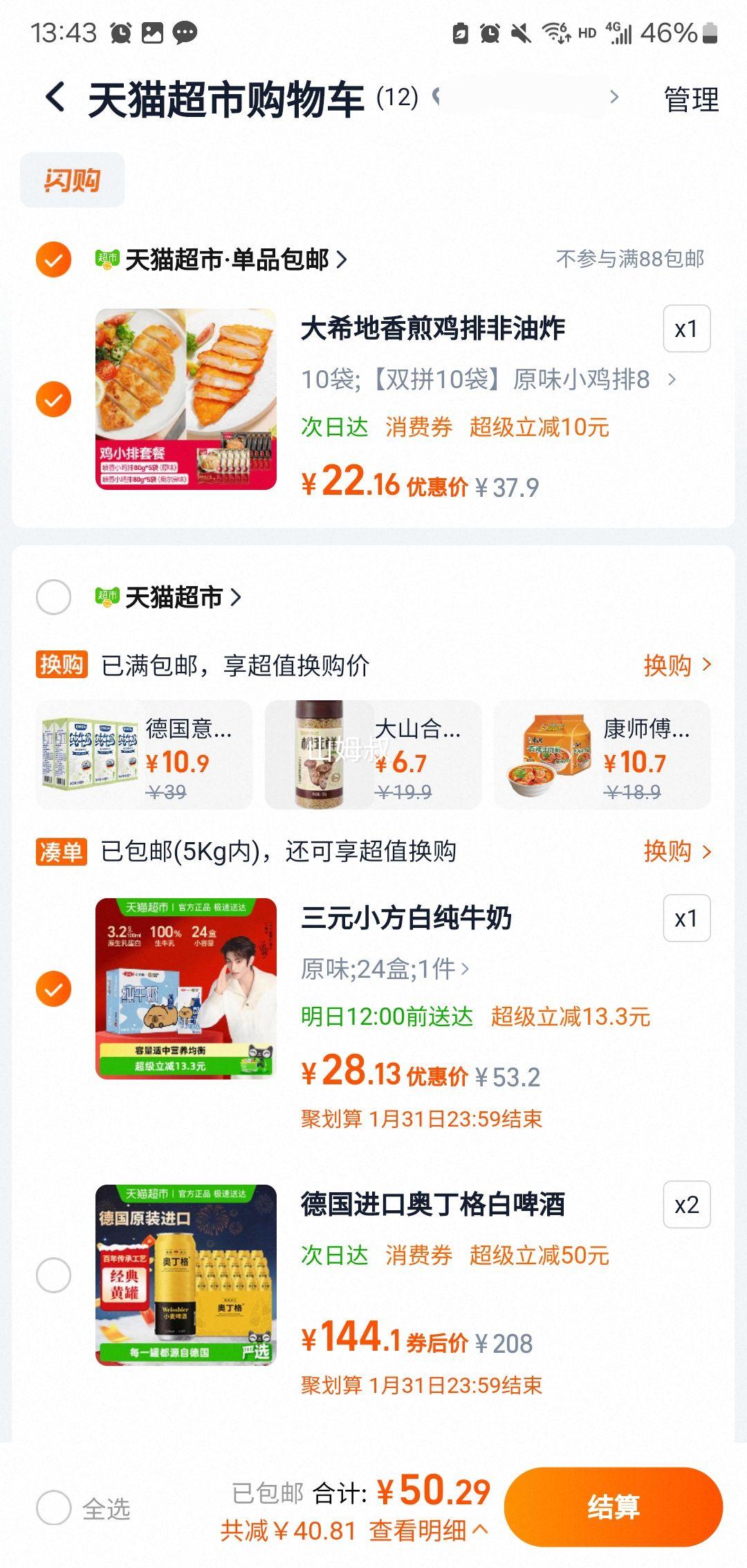This screenshot has height=1568, width=747.
Task: Select the 闪购 tab
Action: [x=73, y=179]
